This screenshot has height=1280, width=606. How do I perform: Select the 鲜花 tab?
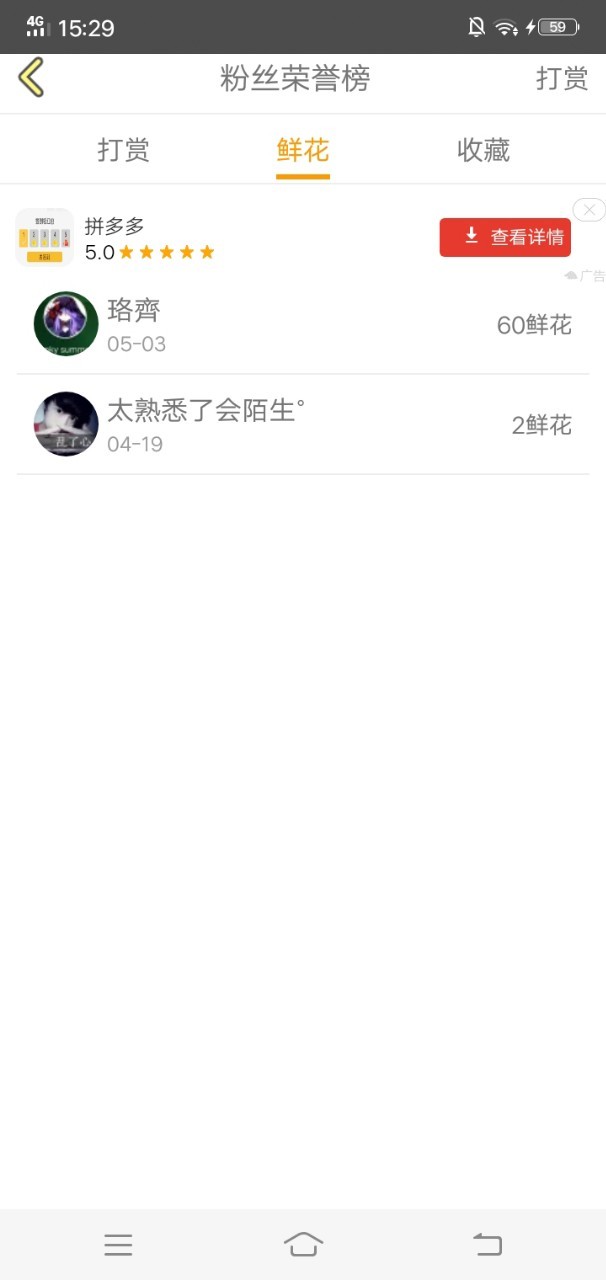(302, 150)
